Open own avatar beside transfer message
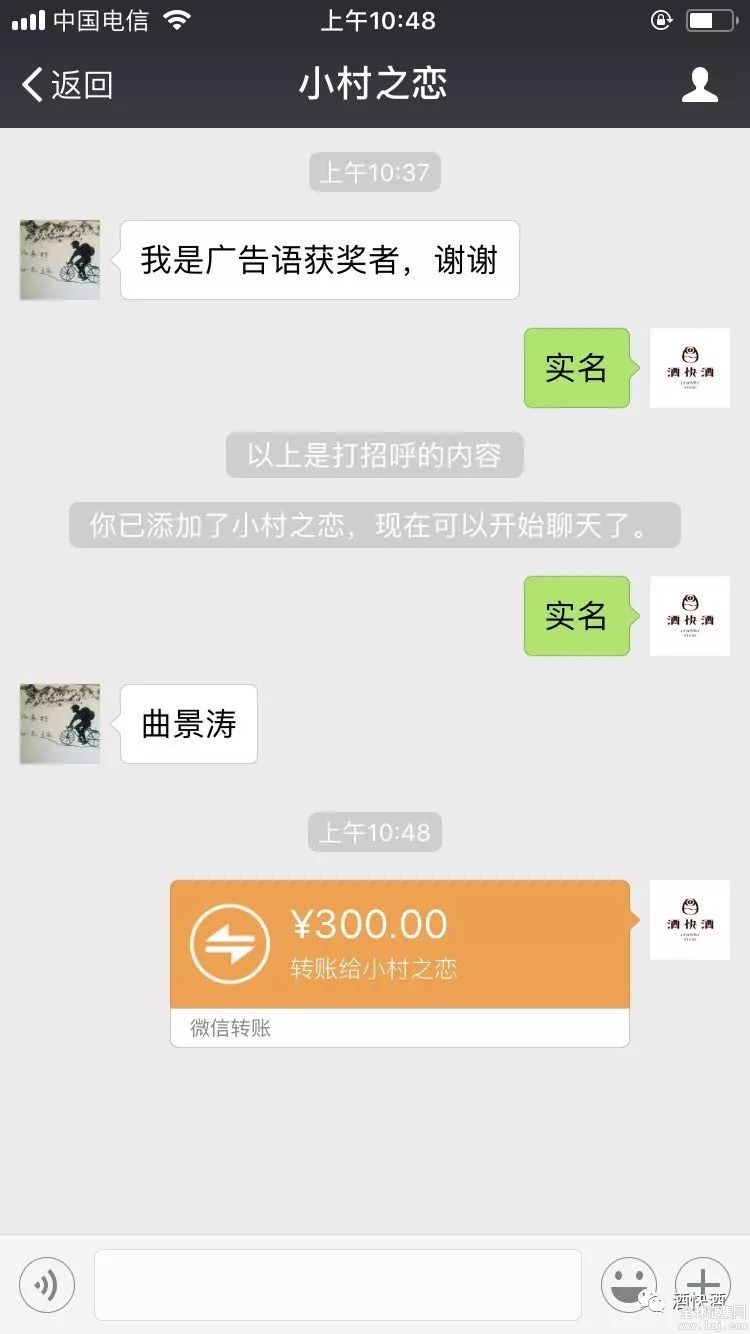This screenshot has width=750, height=1334. (x=689, y=920)
